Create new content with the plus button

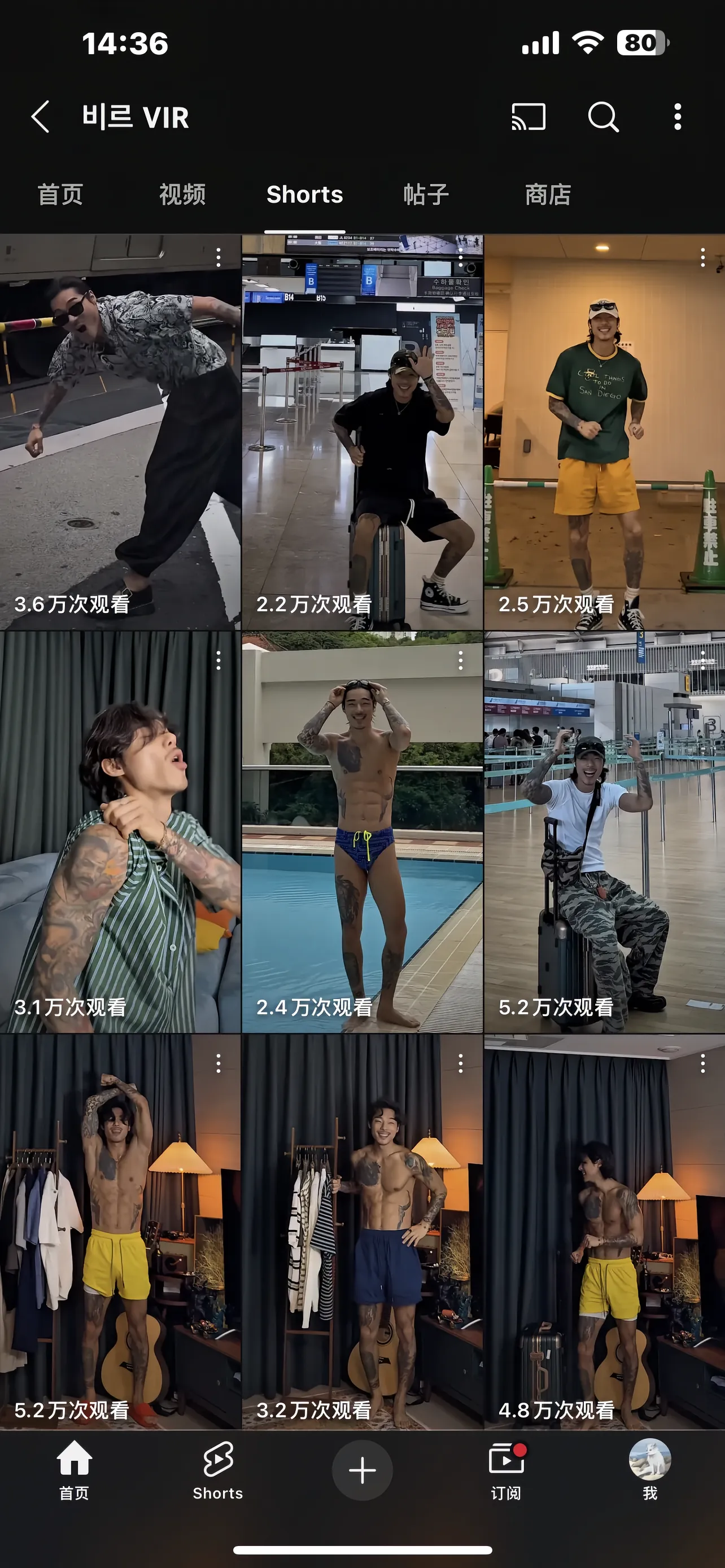pos(362,1470)
